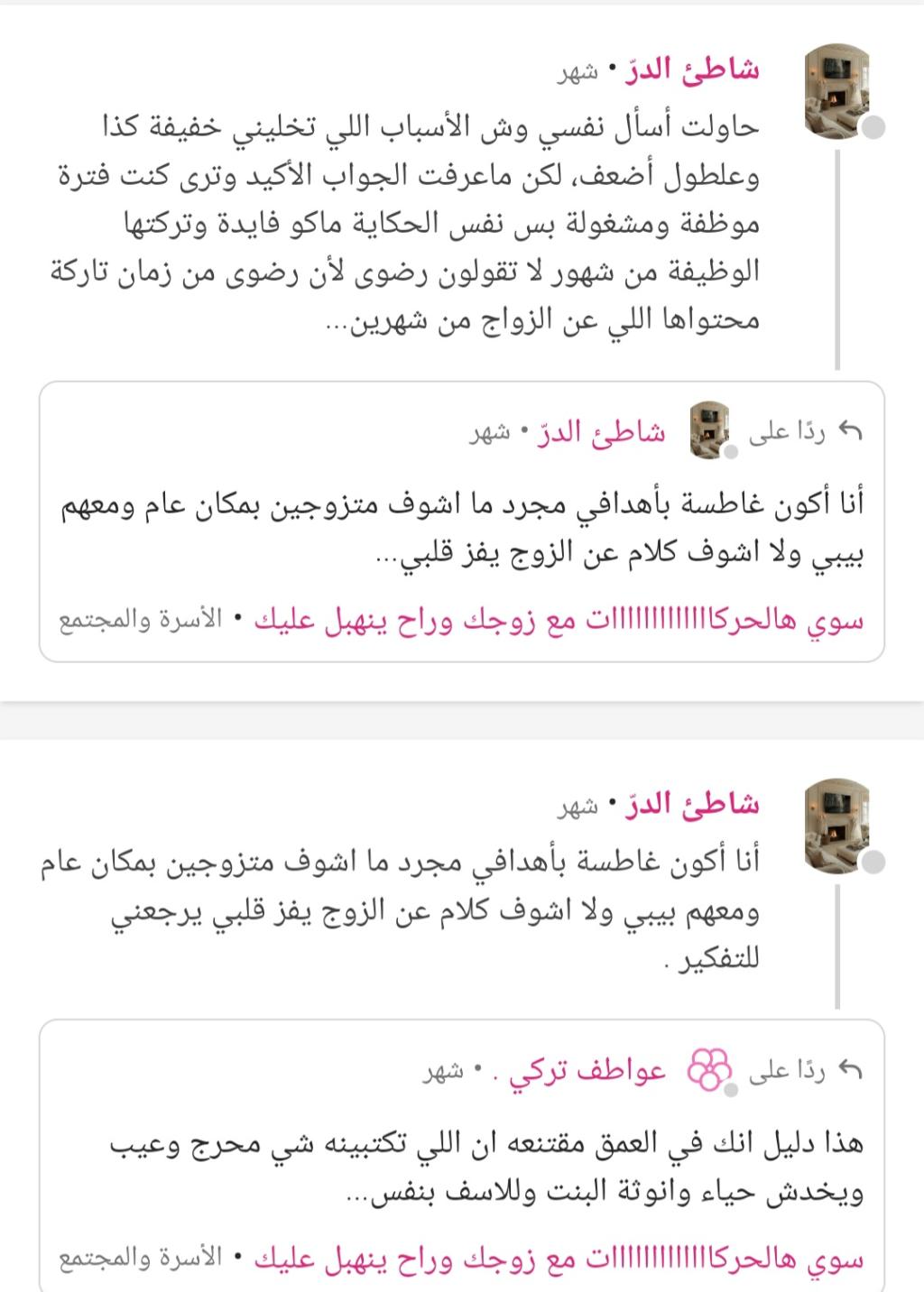Open the الأسرة والمجتمع category in the first card
Viewport: 924px width, 1292px height.
tap(141, 621)
